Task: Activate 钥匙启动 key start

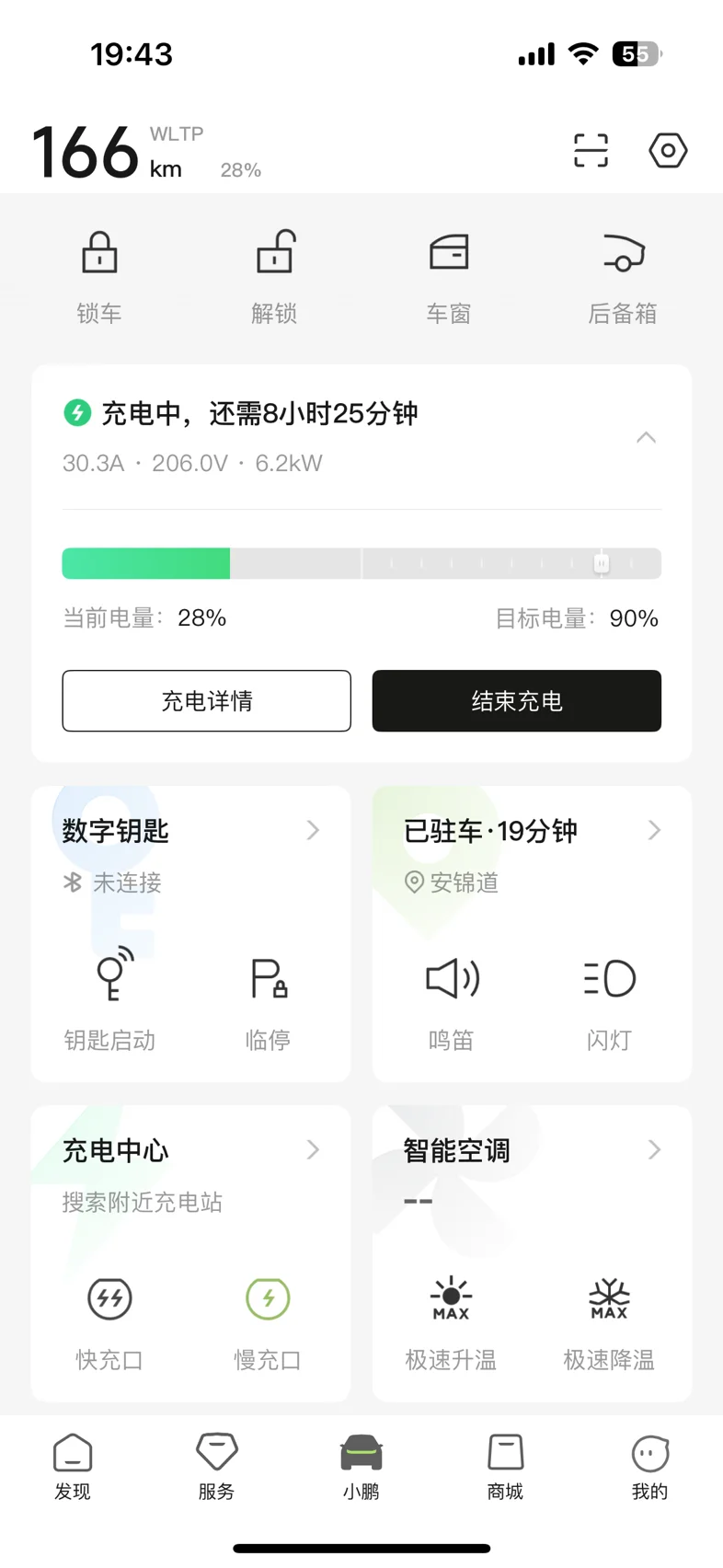Action: click(x=110, y=999)
